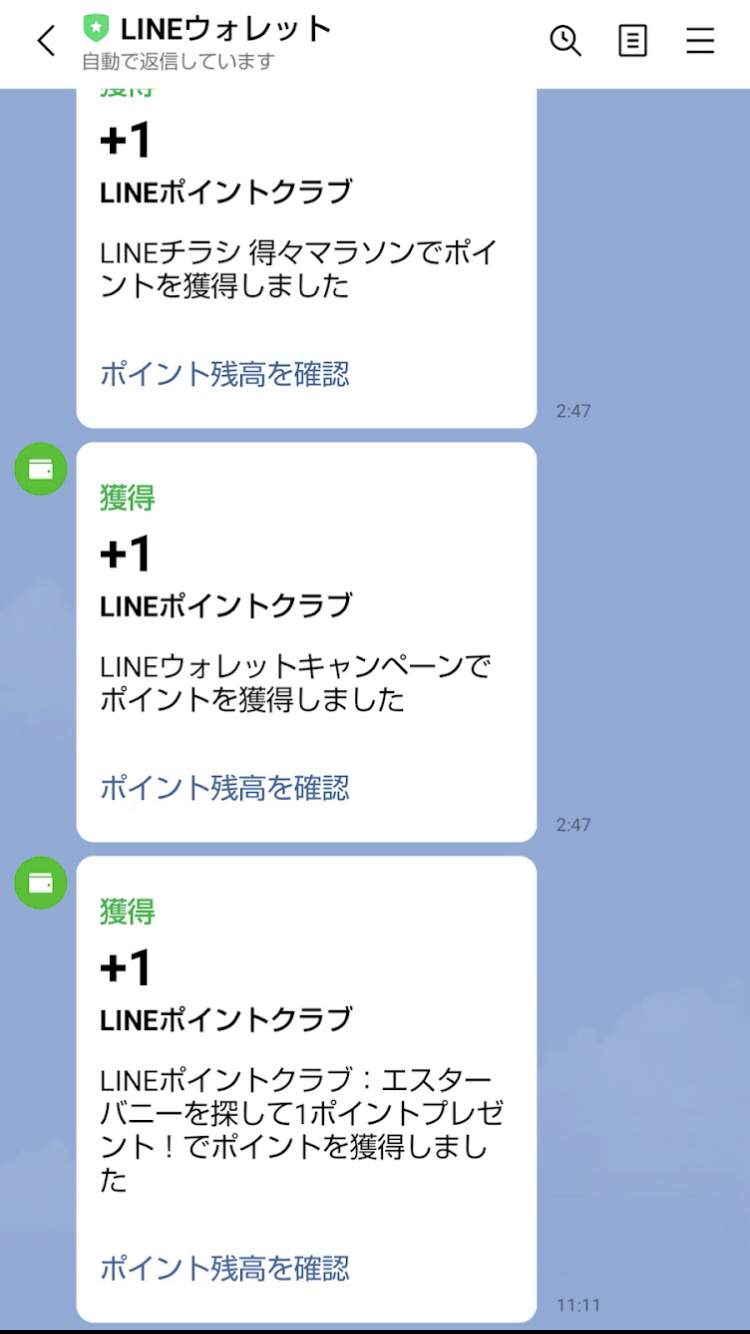Tap ポイント残高を確認 under LINEチラシ message

pos(225,374)
